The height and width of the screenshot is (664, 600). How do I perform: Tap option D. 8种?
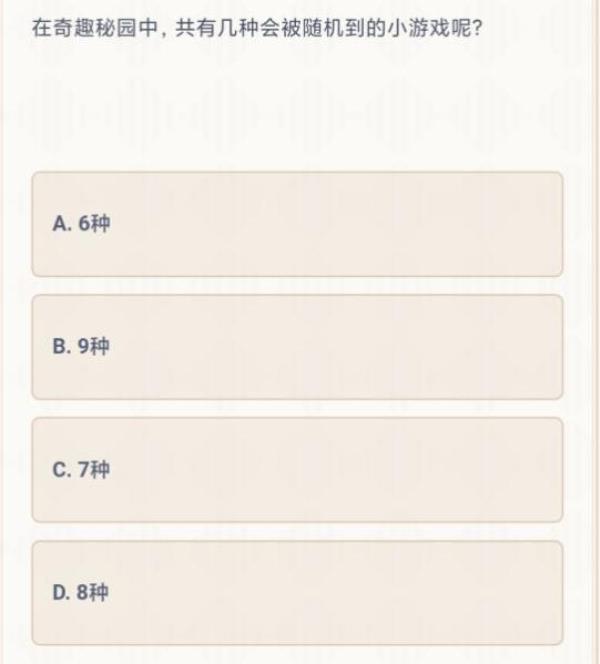tap(297, 593)
